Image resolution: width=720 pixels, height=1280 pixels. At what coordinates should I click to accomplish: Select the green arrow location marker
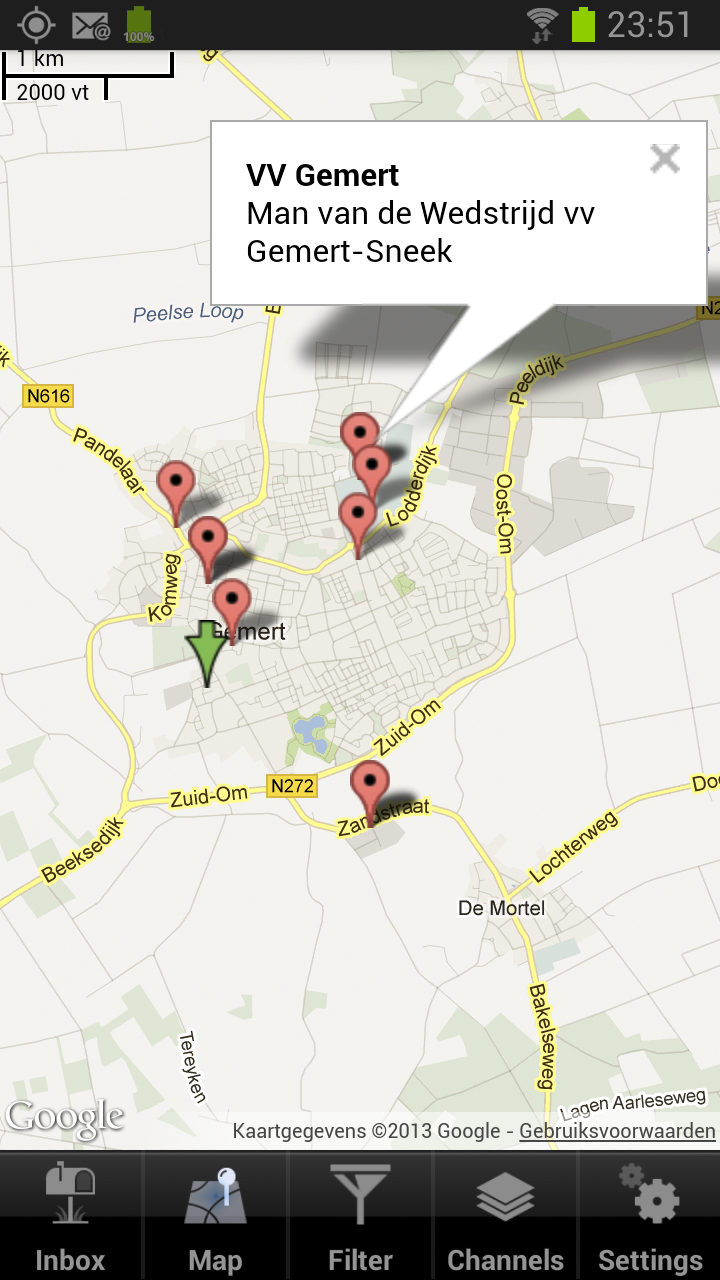(x=207, y=650)
